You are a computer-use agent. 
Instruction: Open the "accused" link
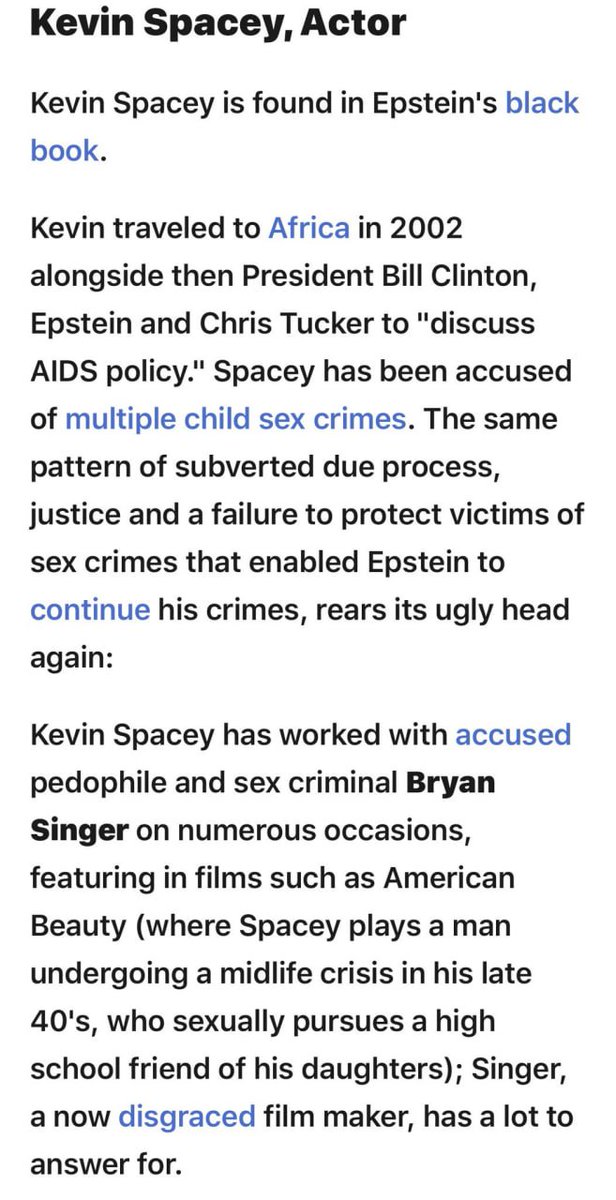(x=513, y=735)
